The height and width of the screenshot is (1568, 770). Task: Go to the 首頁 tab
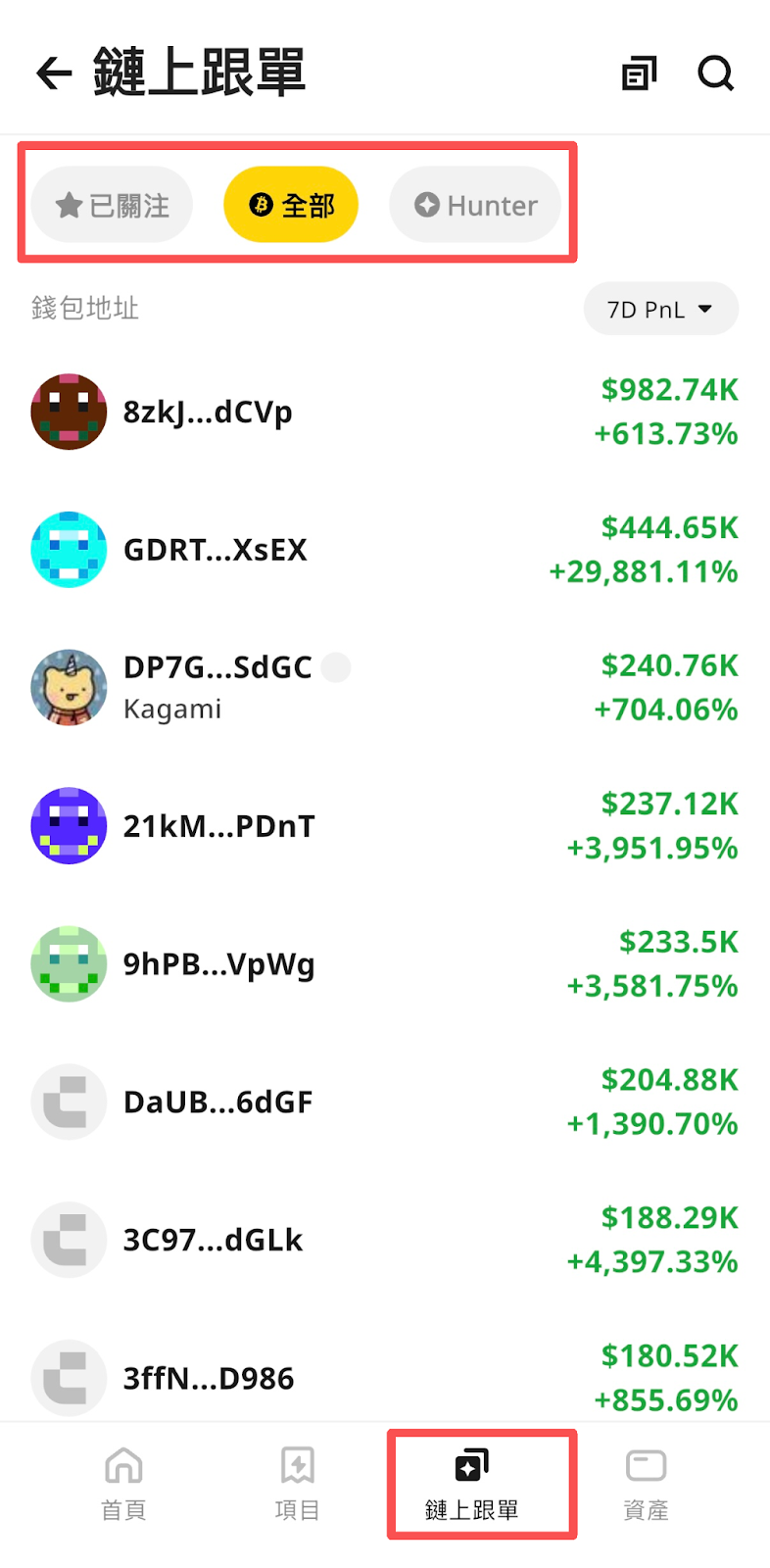(123, 1485)
